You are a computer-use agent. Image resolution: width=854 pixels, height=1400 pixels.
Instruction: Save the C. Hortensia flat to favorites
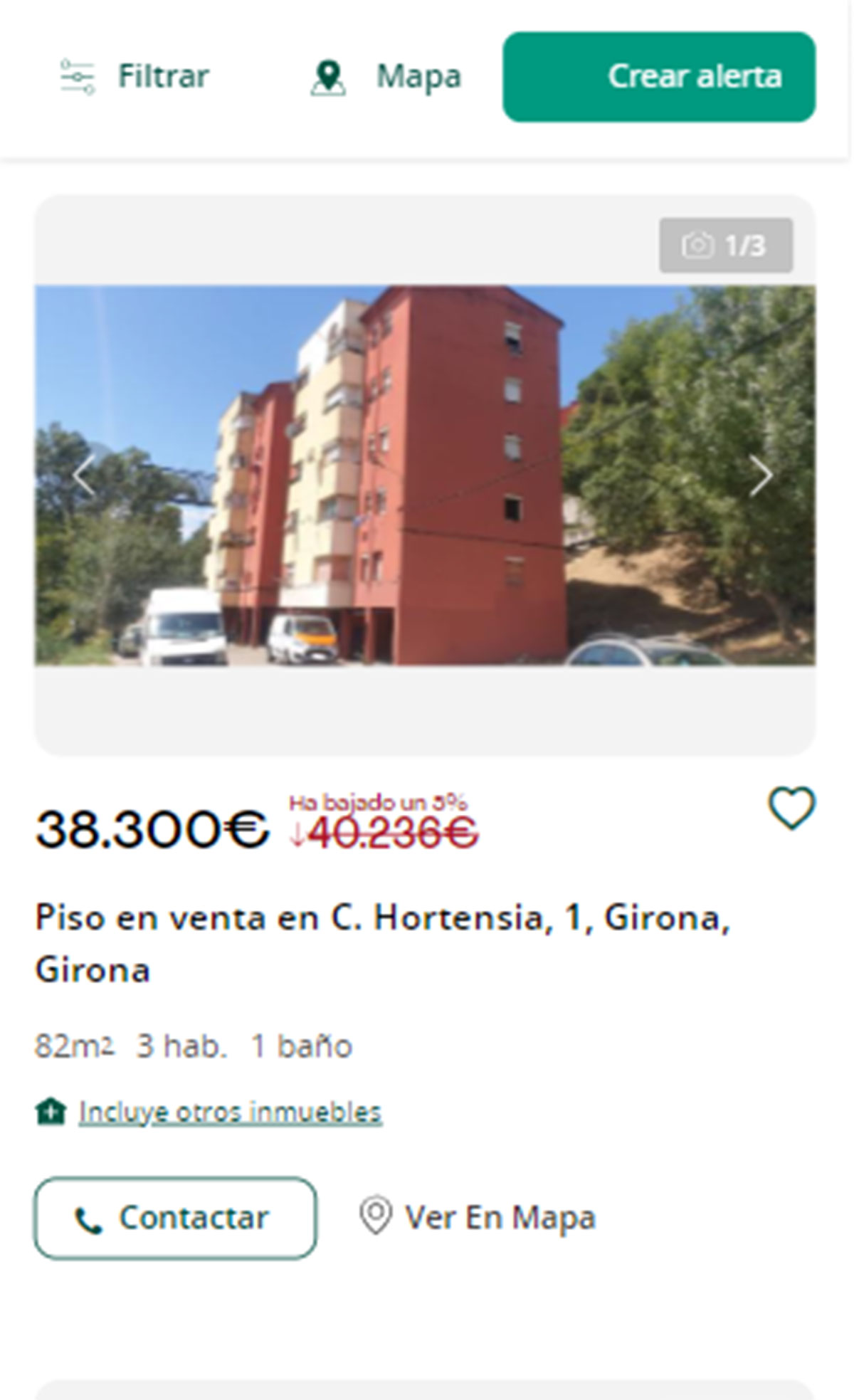point(791,808)
